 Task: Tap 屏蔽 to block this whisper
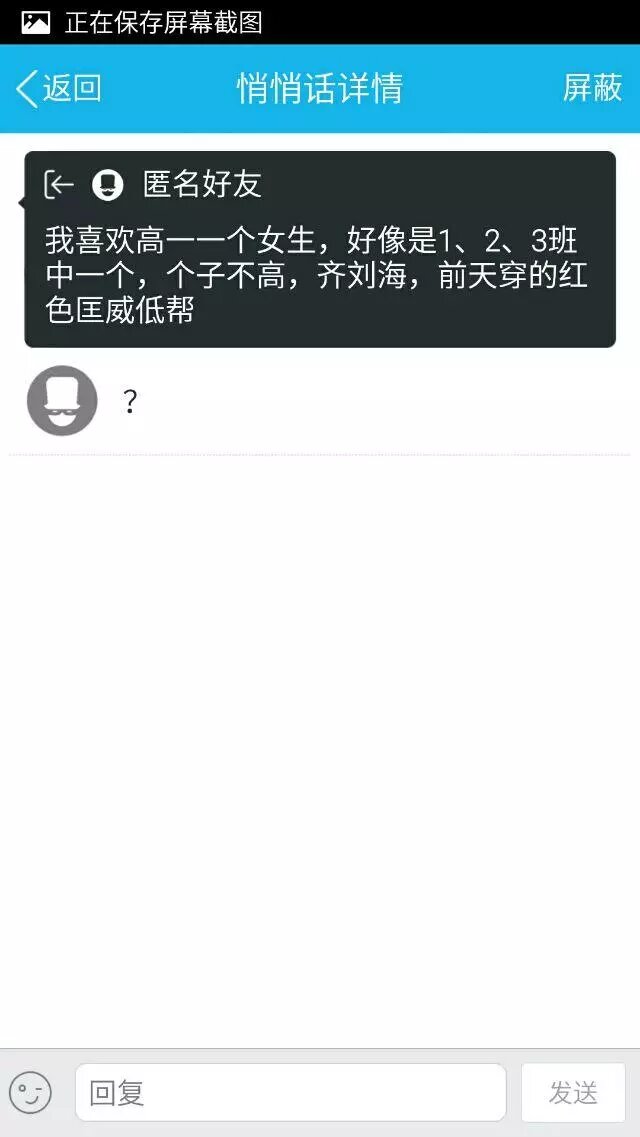click(592, 88)
